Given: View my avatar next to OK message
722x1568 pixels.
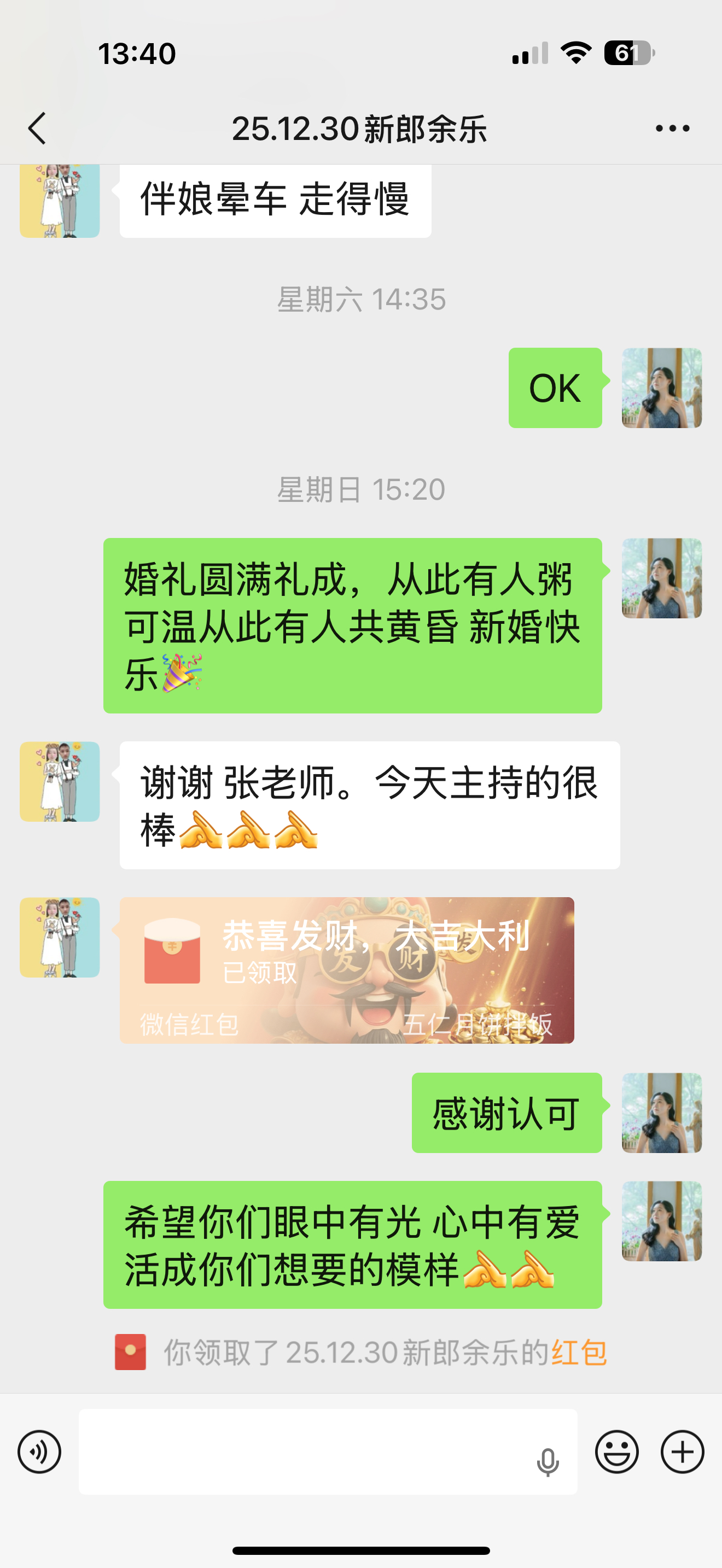Looking at the screenshot, I should [x=662, y=388].
